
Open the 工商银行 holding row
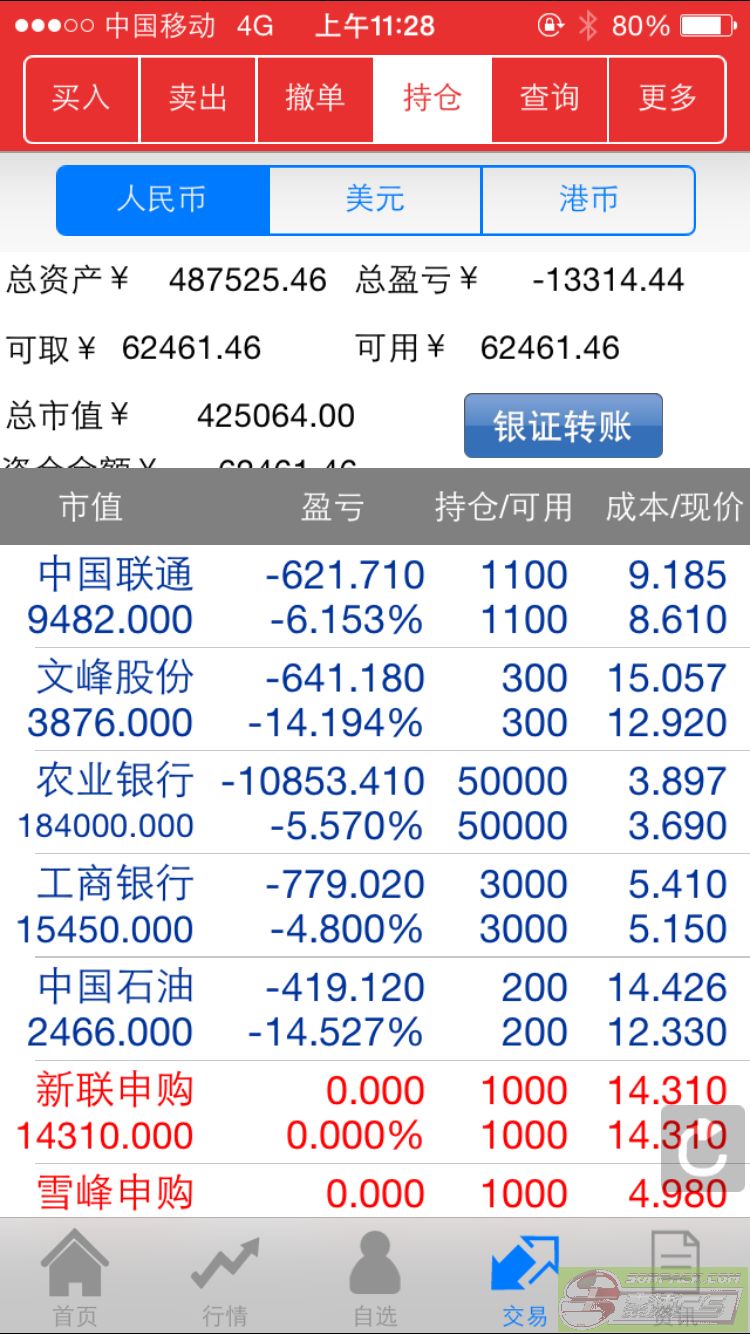(x=375, y=906)
